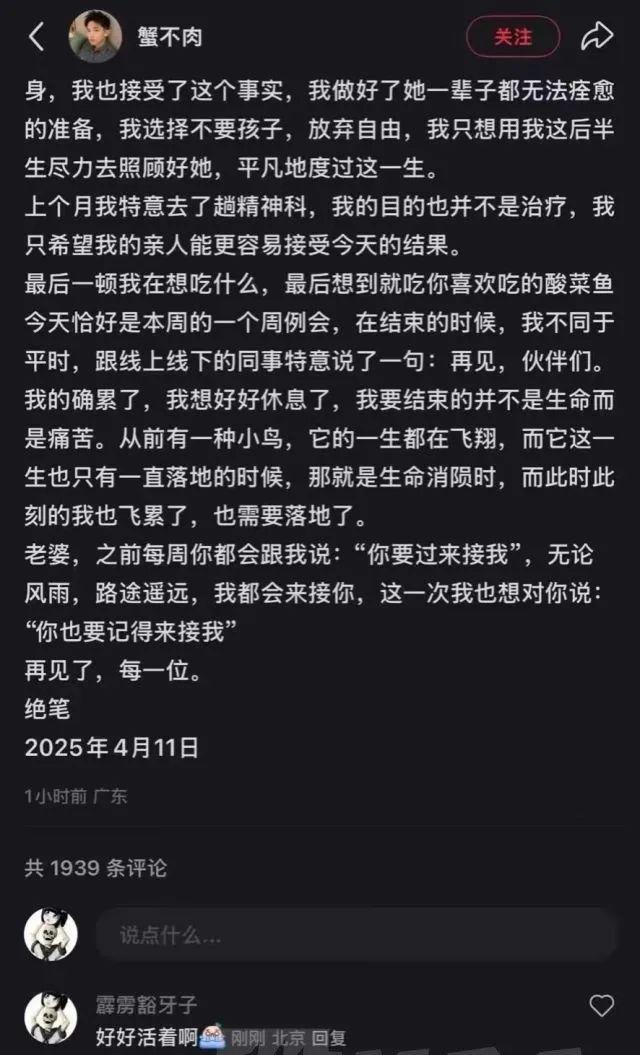
Task: Open commenter 霹雳豁牙子's avatar
Action: [x=50, y=1018]
